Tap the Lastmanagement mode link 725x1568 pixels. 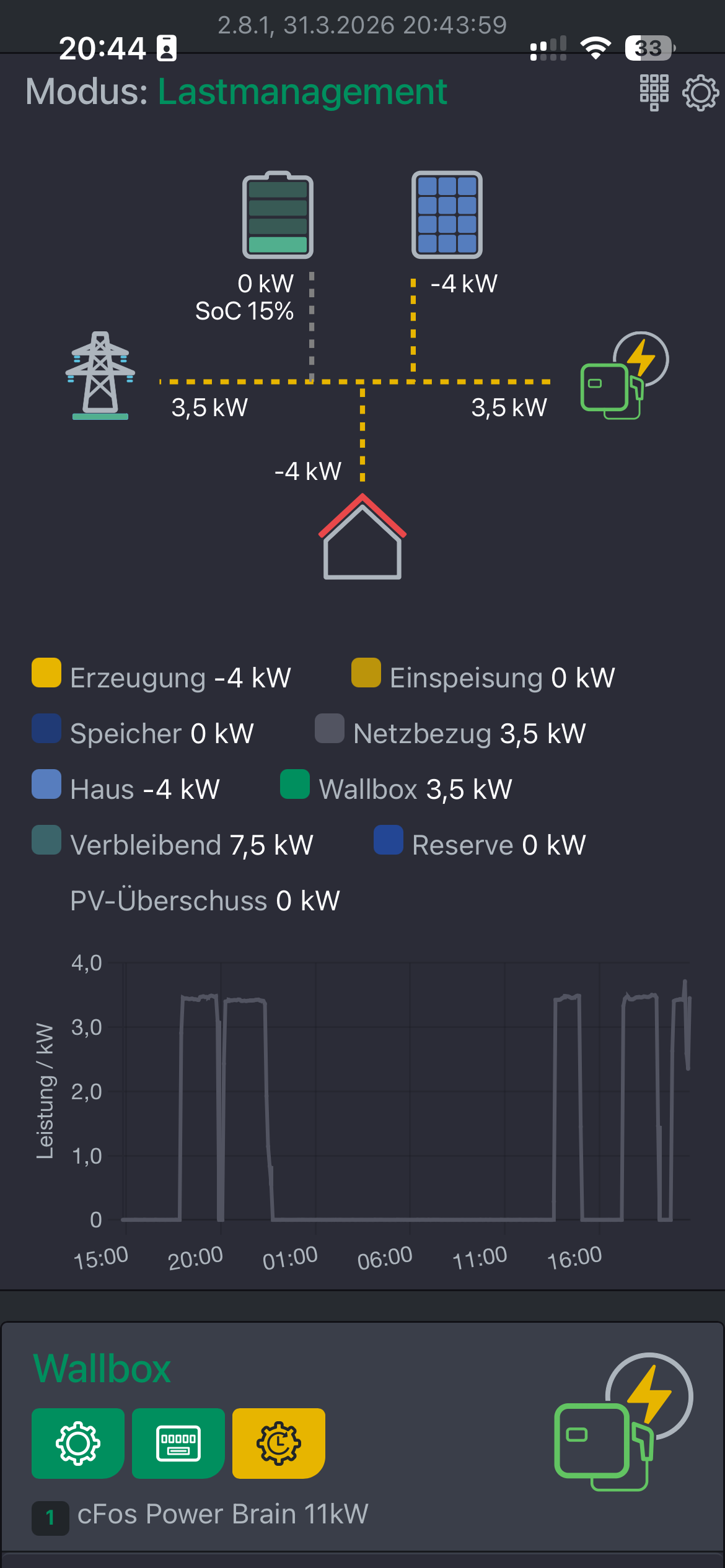click(302, 92)
